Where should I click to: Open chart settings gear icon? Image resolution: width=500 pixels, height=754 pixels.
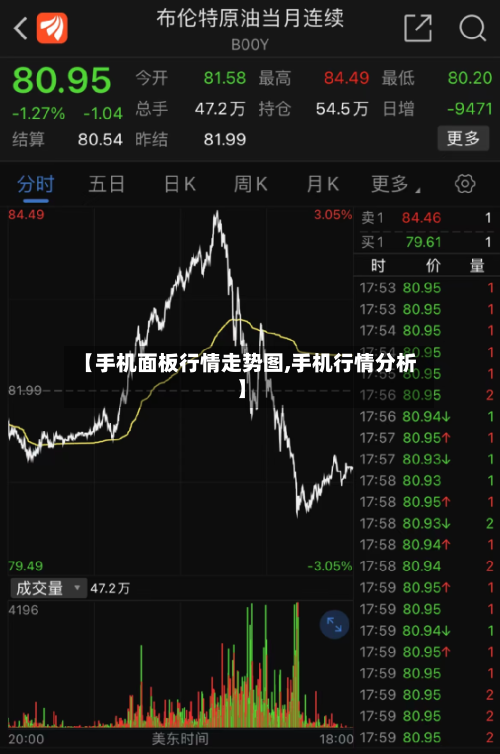[x=465, y=184]
